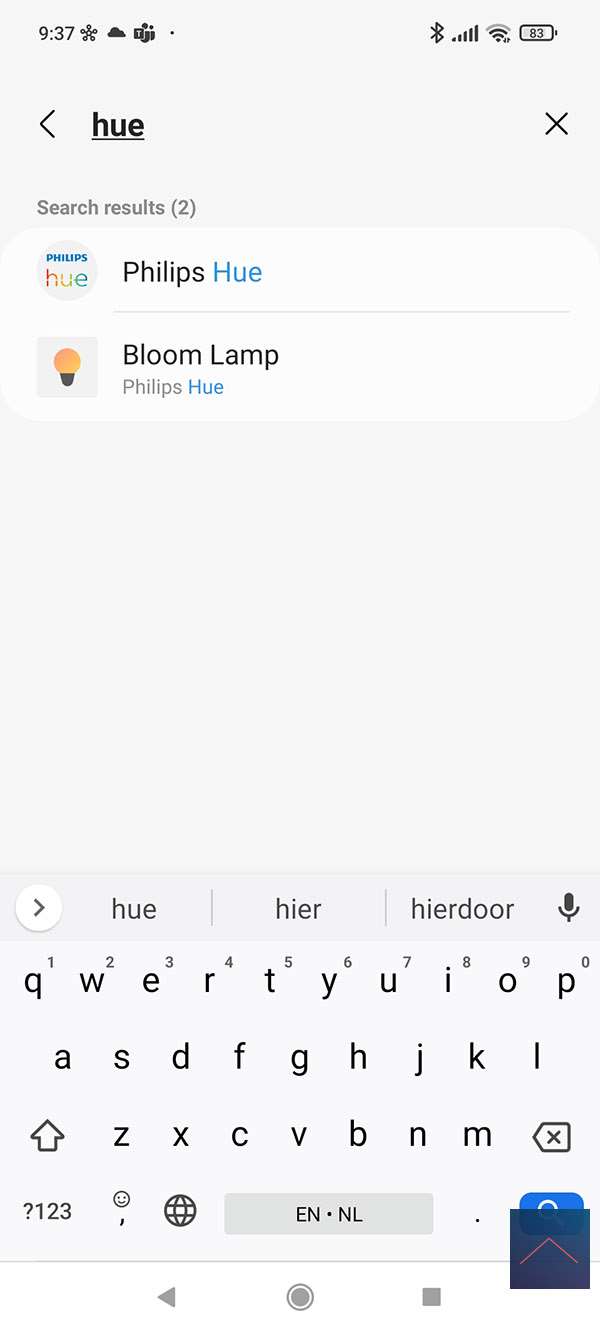Expand the keyboard toolbar arrow
This screenshot has height=1333, width=600.
(x=39, y=908)
